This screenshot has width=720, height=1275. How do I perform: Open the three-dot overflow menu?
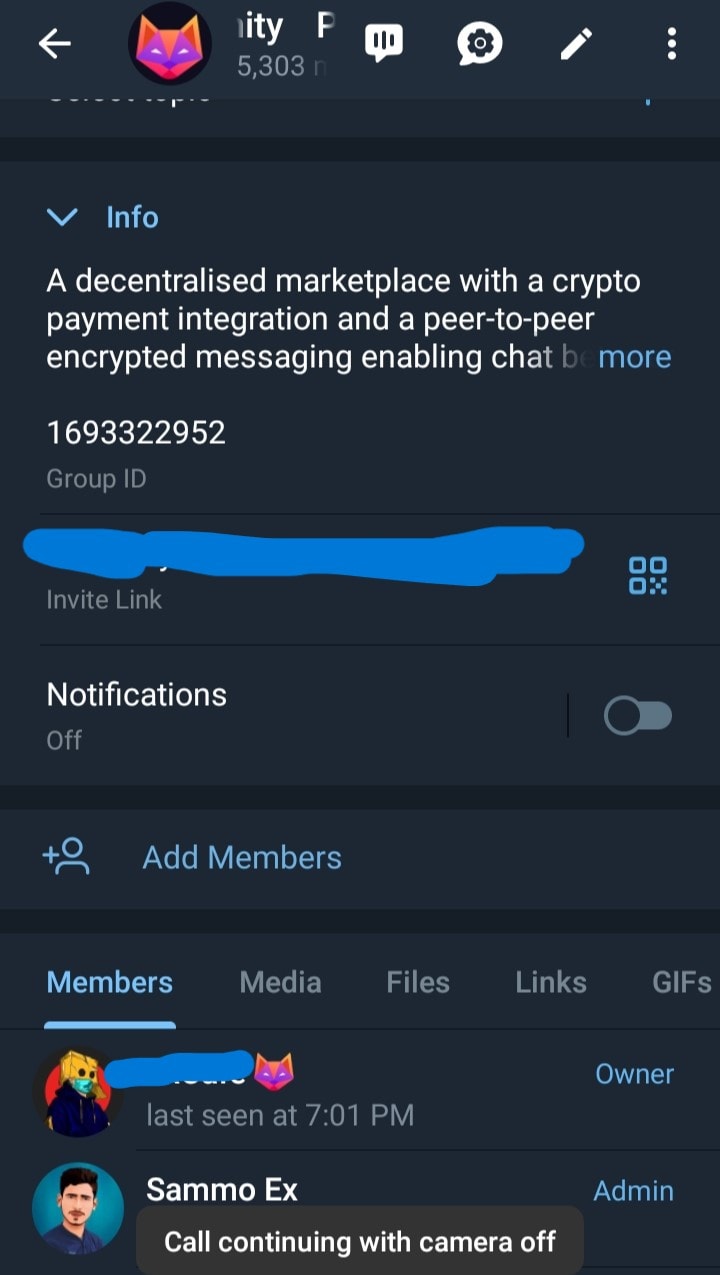(x=671, y=43)
